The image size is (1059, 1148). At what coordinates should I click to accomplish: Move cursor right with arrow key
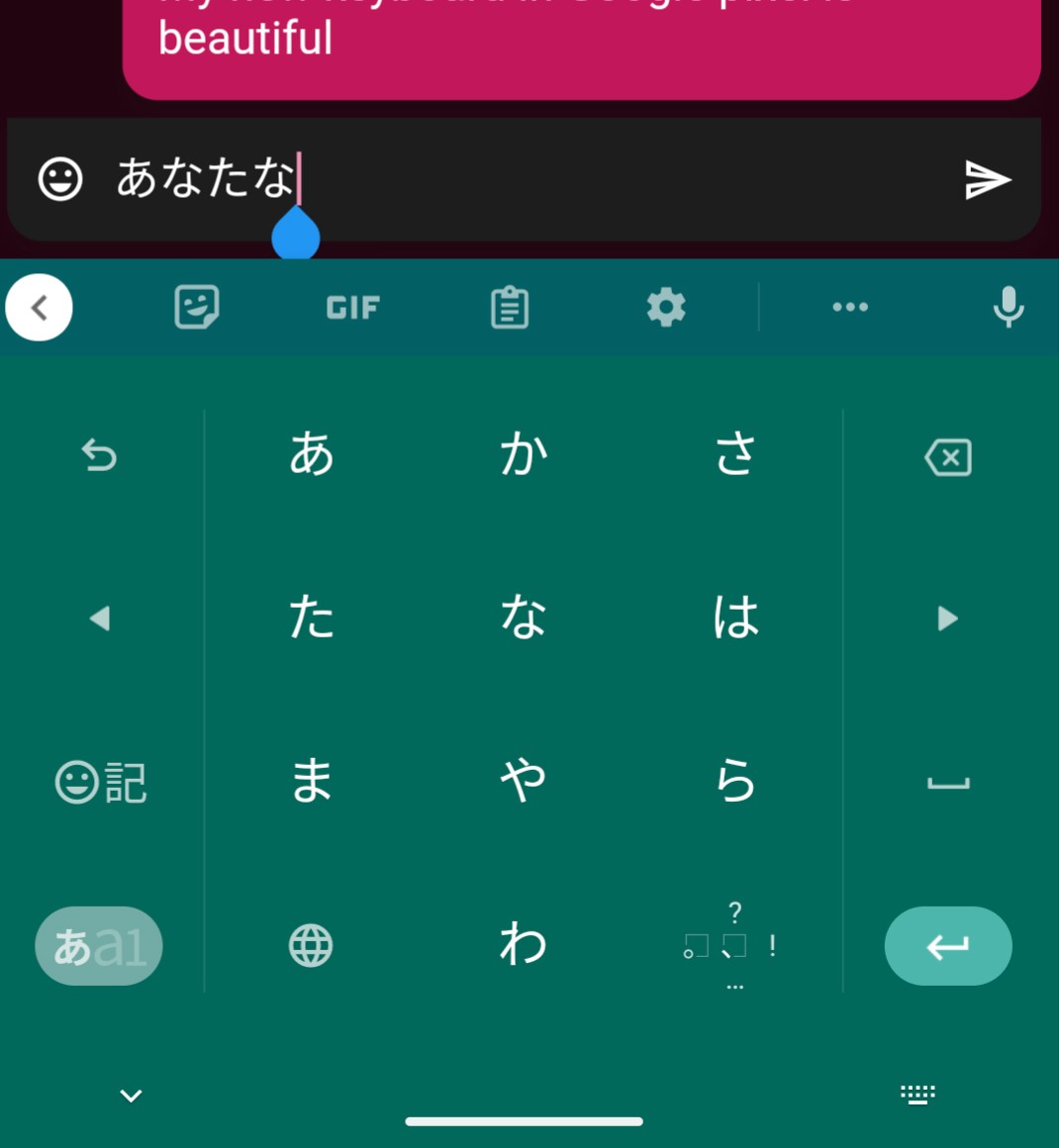(x=947, y=619)
